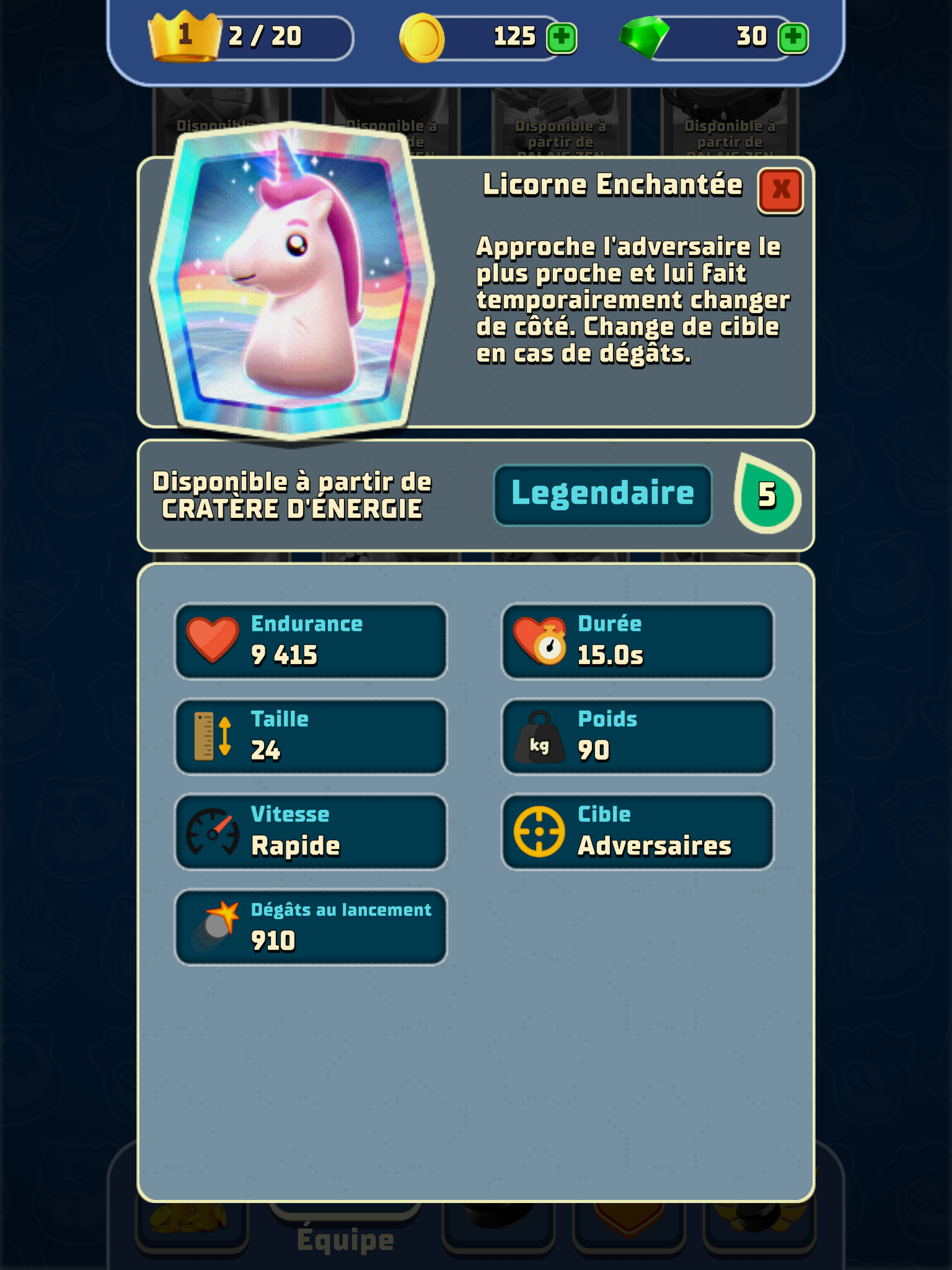Add more gold coins with plus button

(562, 38)
